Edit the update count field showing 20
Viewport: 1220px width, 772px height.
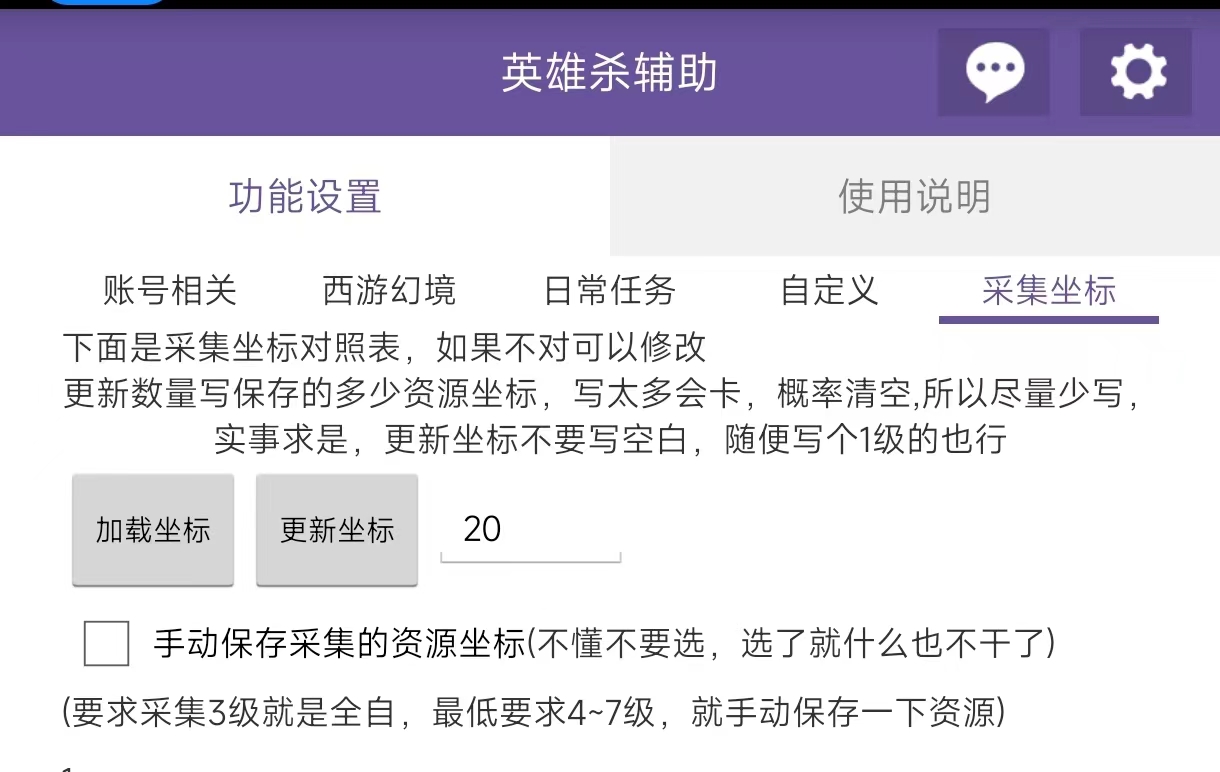530,529
